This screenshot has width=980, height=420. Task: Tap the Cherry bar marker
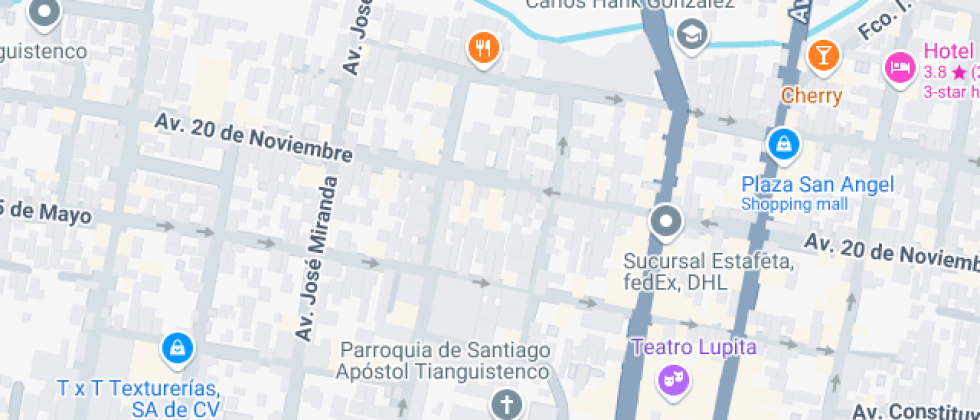tap(823, 55)
